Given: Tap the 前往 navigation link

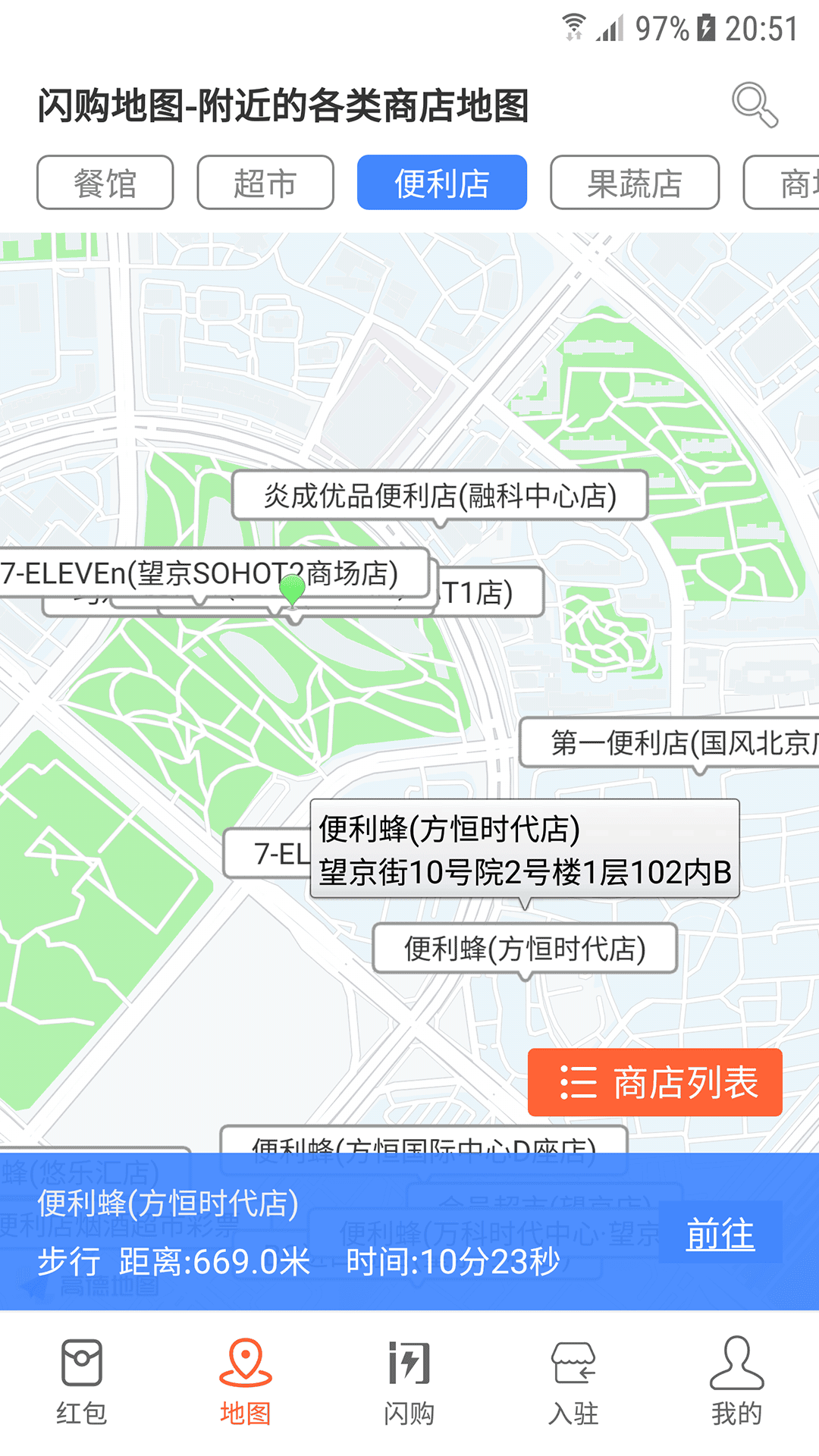Looking at the screenshot, I should (x=720, y=1233).
